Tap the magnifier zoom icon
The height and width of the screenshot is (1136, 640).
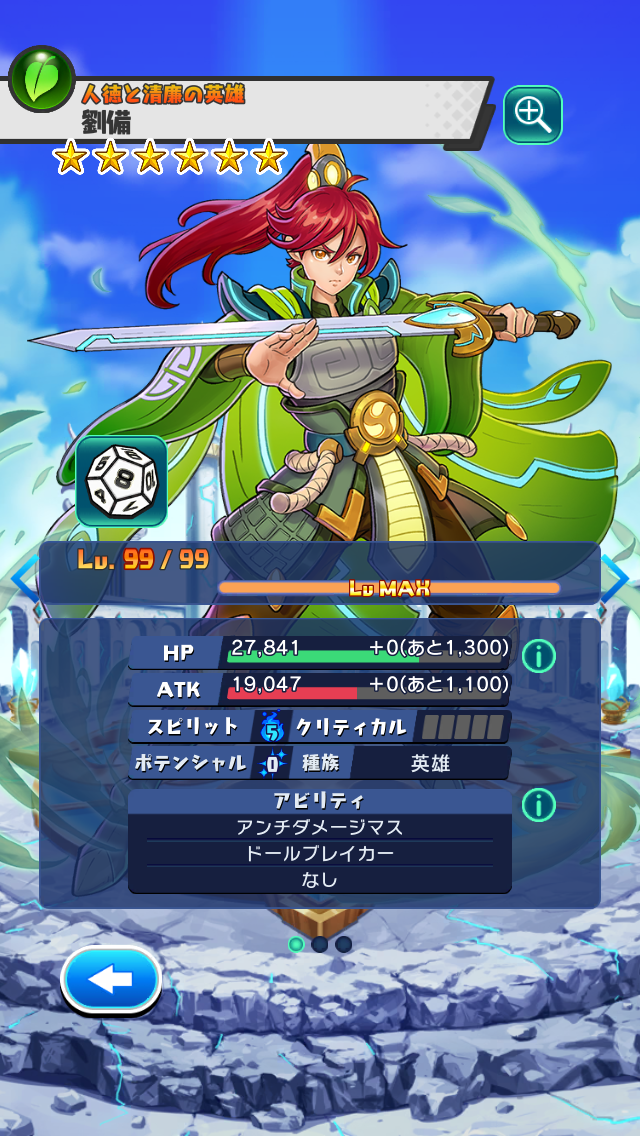pyautogui.click(x=532, y=115)
